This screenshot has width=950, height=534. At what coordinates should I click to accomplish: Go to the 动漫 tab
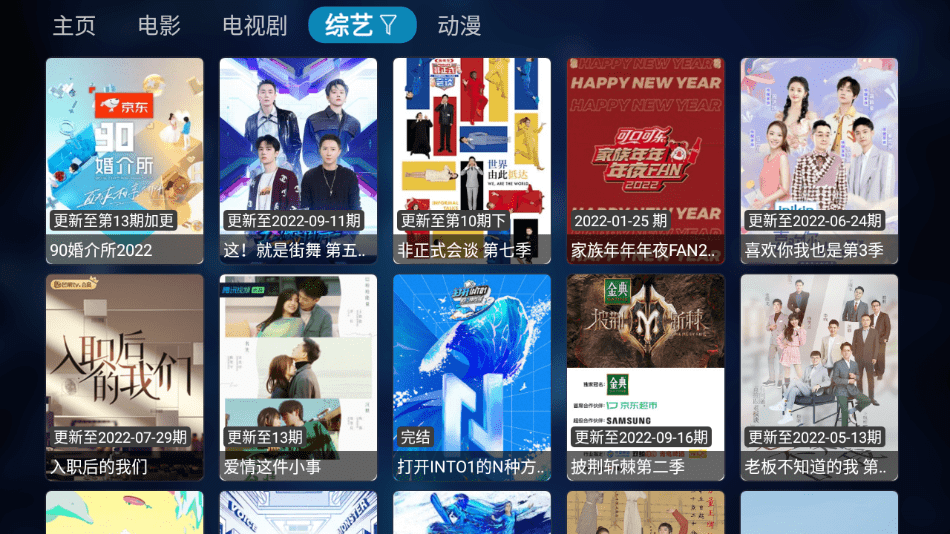(x=460, y=25)
